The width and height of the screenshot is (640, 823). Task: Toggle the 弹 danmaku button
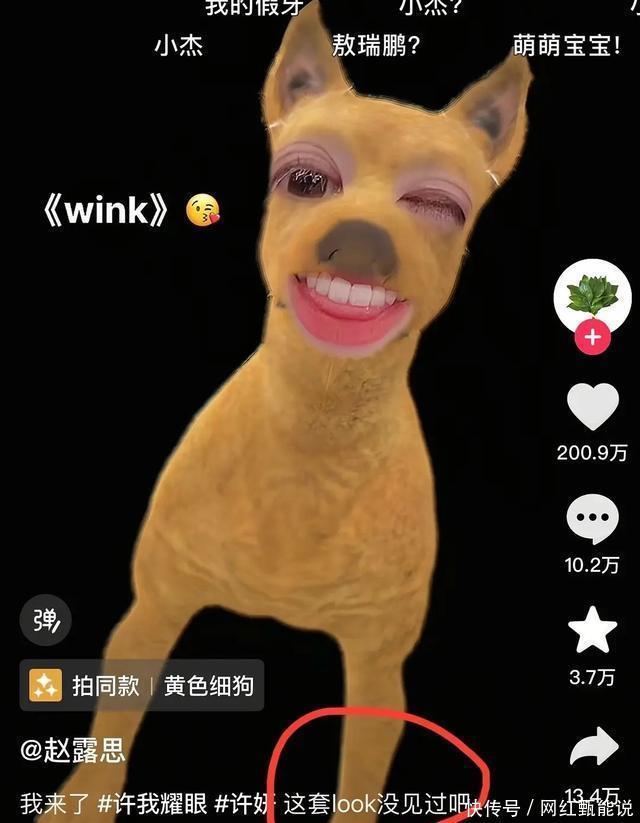click(x=46, y=620)
